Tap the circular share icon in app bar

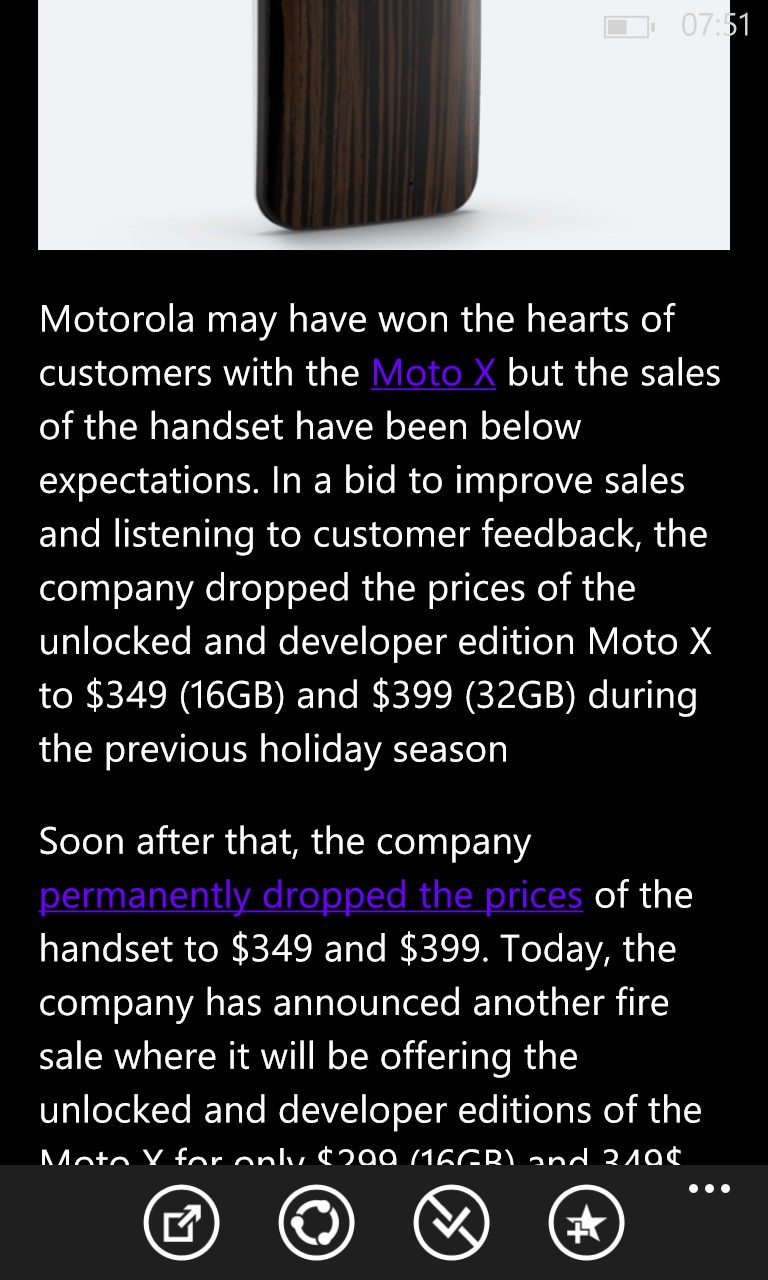tap(316, 1222)
